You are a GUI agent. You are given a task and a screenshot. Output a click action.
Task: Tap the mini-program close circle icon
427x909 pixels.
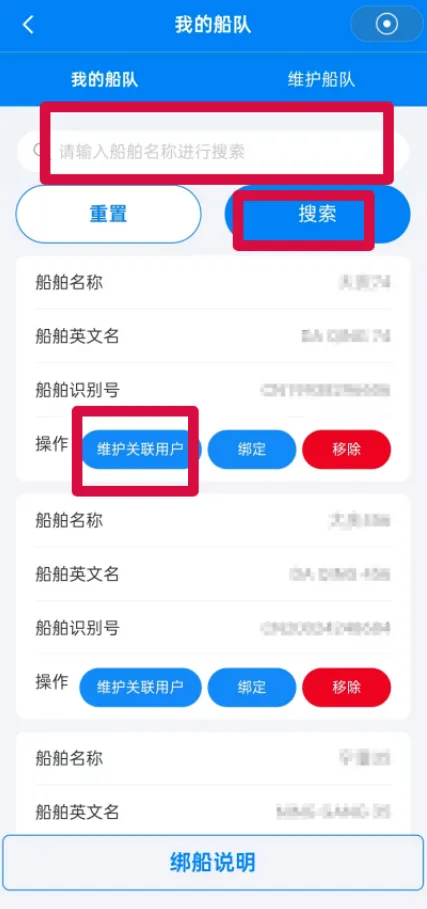(387, 24)
